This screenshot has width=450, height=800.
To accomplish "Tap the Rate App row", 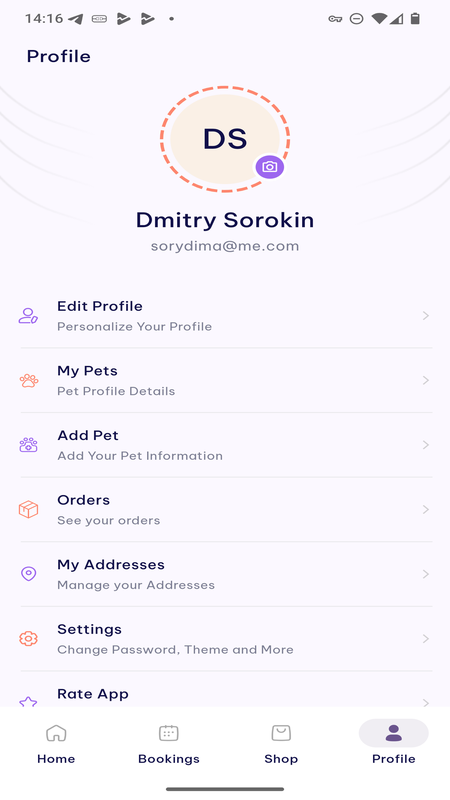I will click(x=225, y=690).
